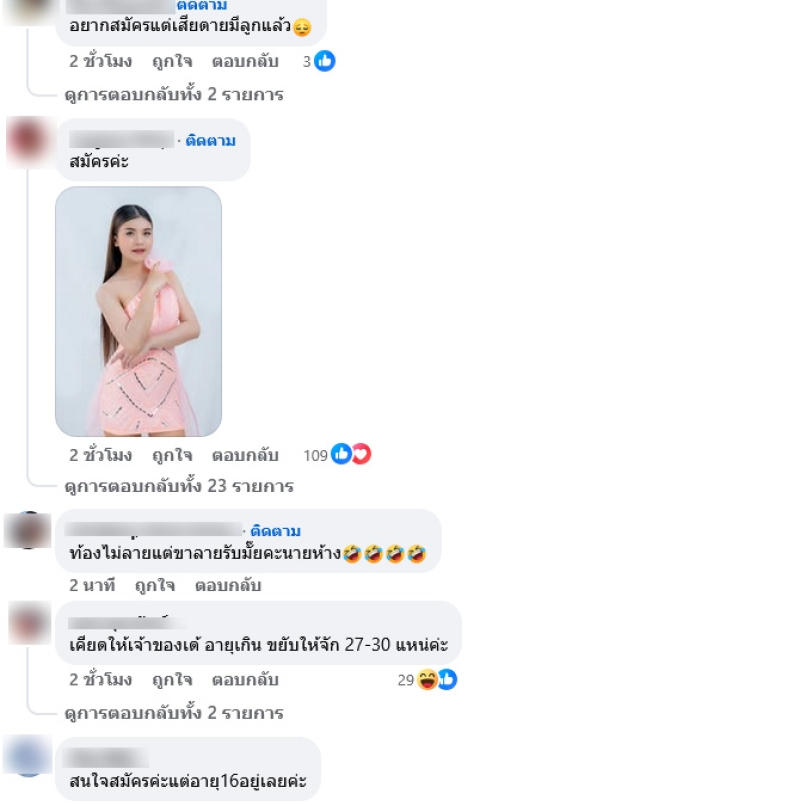800x806 pixels.
Task: Like the comment 'อยากสมัครแต่เสียดายมีลูกแล้ว'
Action: point(171,61)
